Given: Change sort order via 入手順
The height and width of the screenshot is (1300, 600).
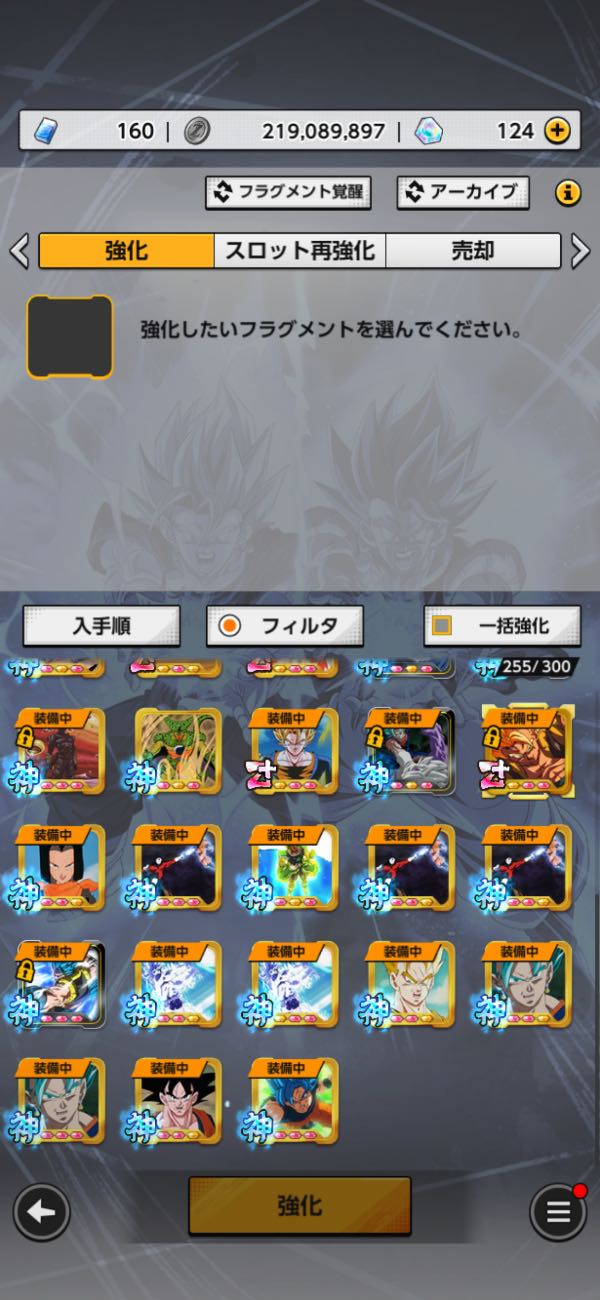Looking at the screenshot, I should point(102,626).
